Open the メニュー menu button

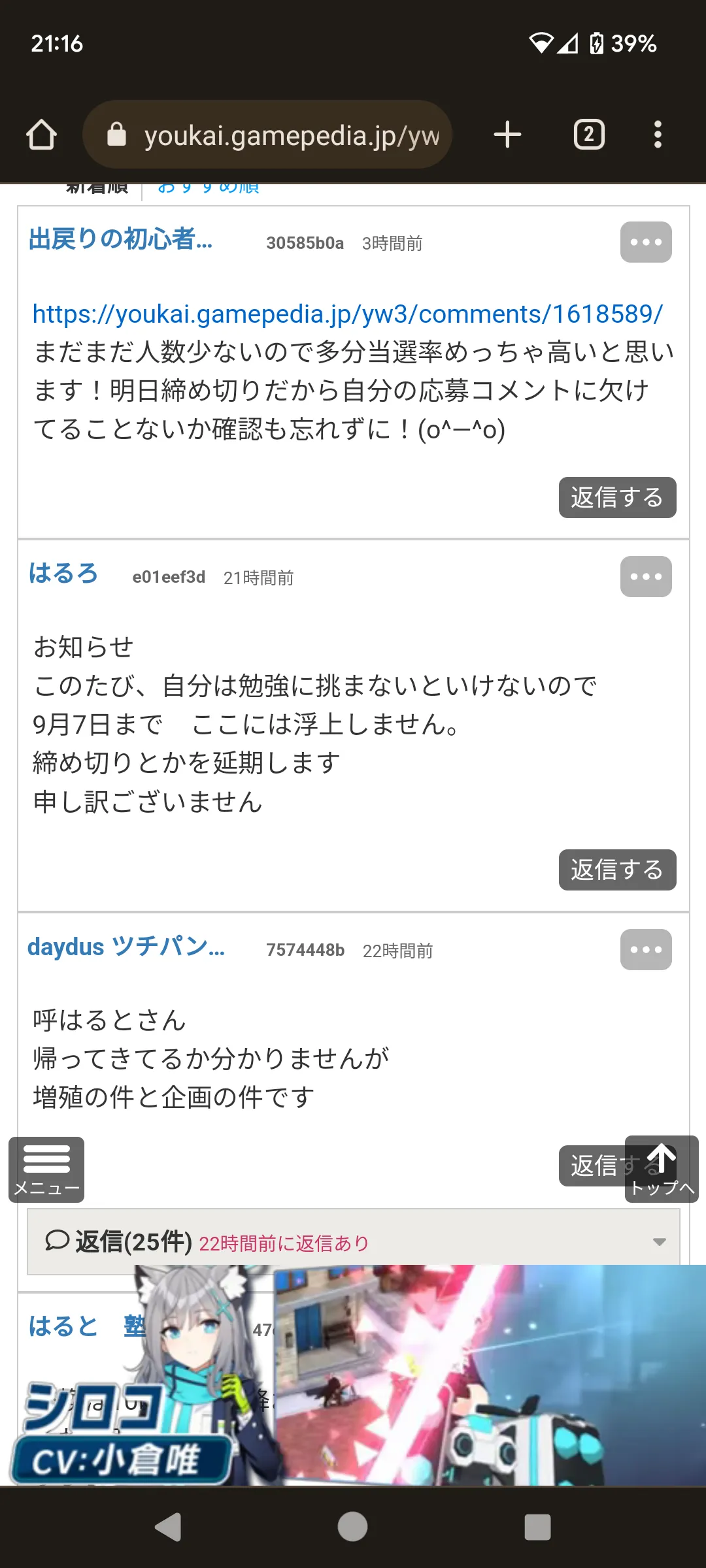point(46,1169)
